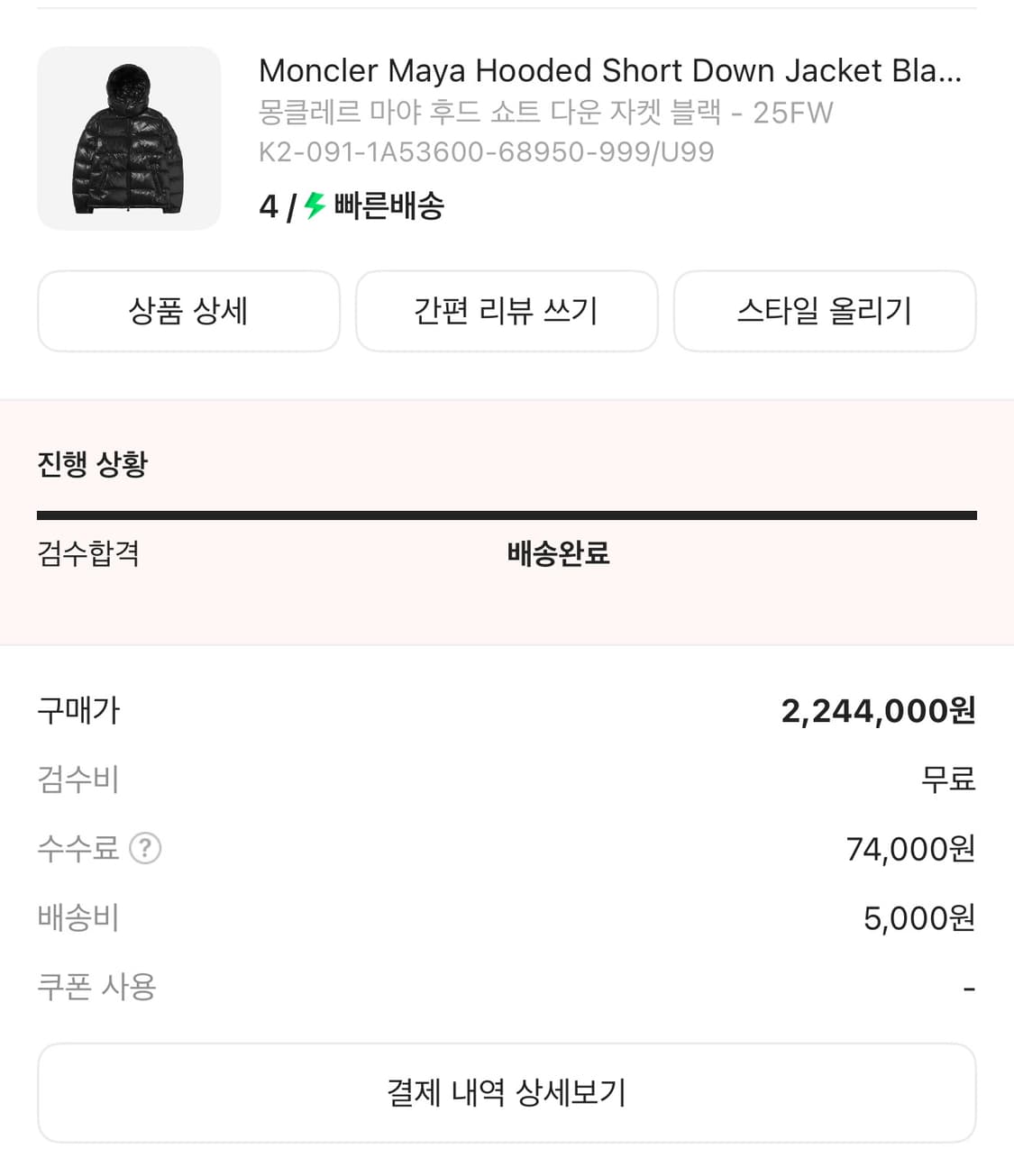Open the 수수료 help question mark icon
Image resolution: width=1014 pixels, height=1176 pixels.
tap(147, 848)
